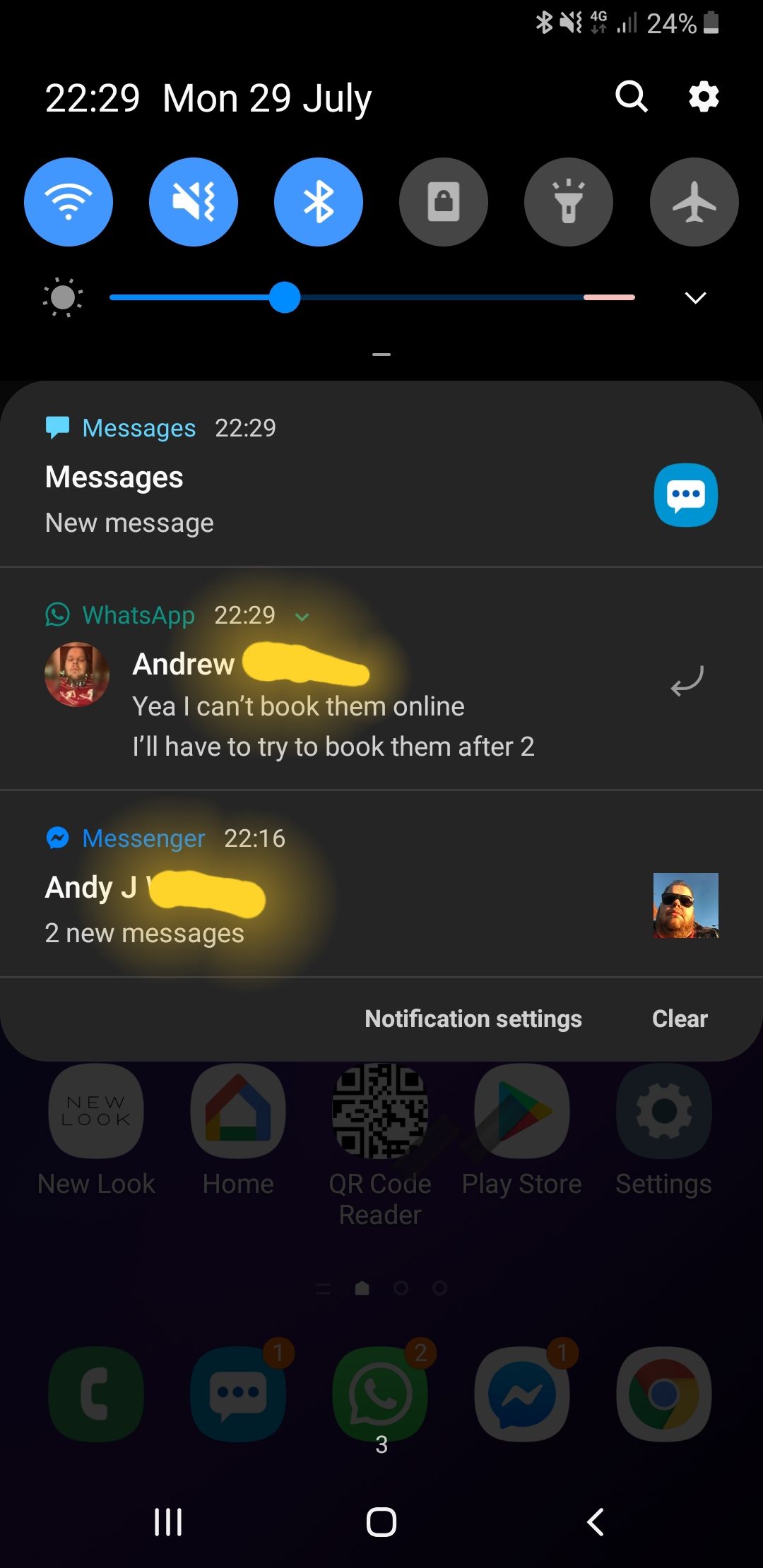Open search in the notification panel

click(631, 97)
